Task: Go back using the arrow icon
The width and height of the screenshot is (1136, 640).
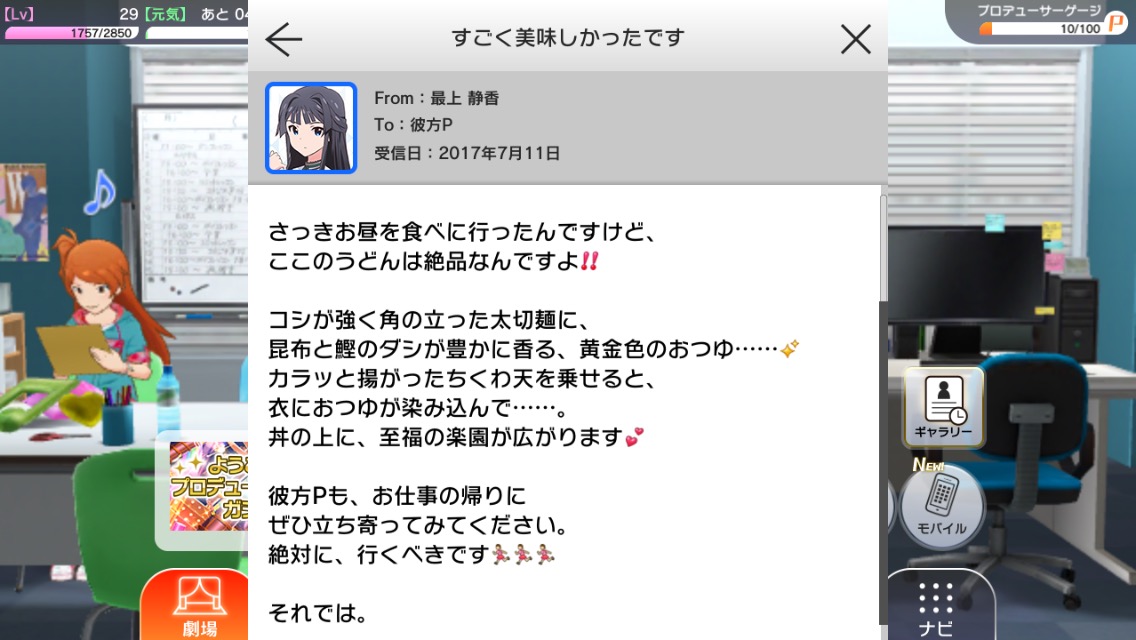Action: point(284,39)
